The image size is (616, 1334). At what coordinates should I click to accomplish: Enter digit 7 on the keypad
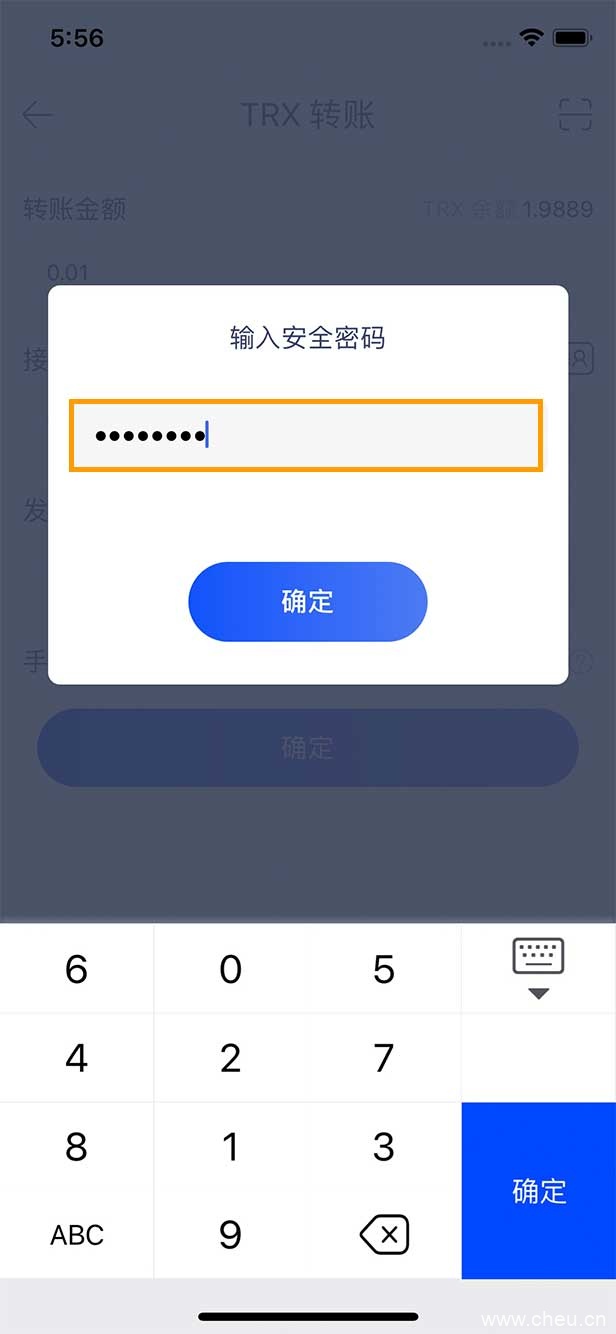click(x=384, y=1058)
